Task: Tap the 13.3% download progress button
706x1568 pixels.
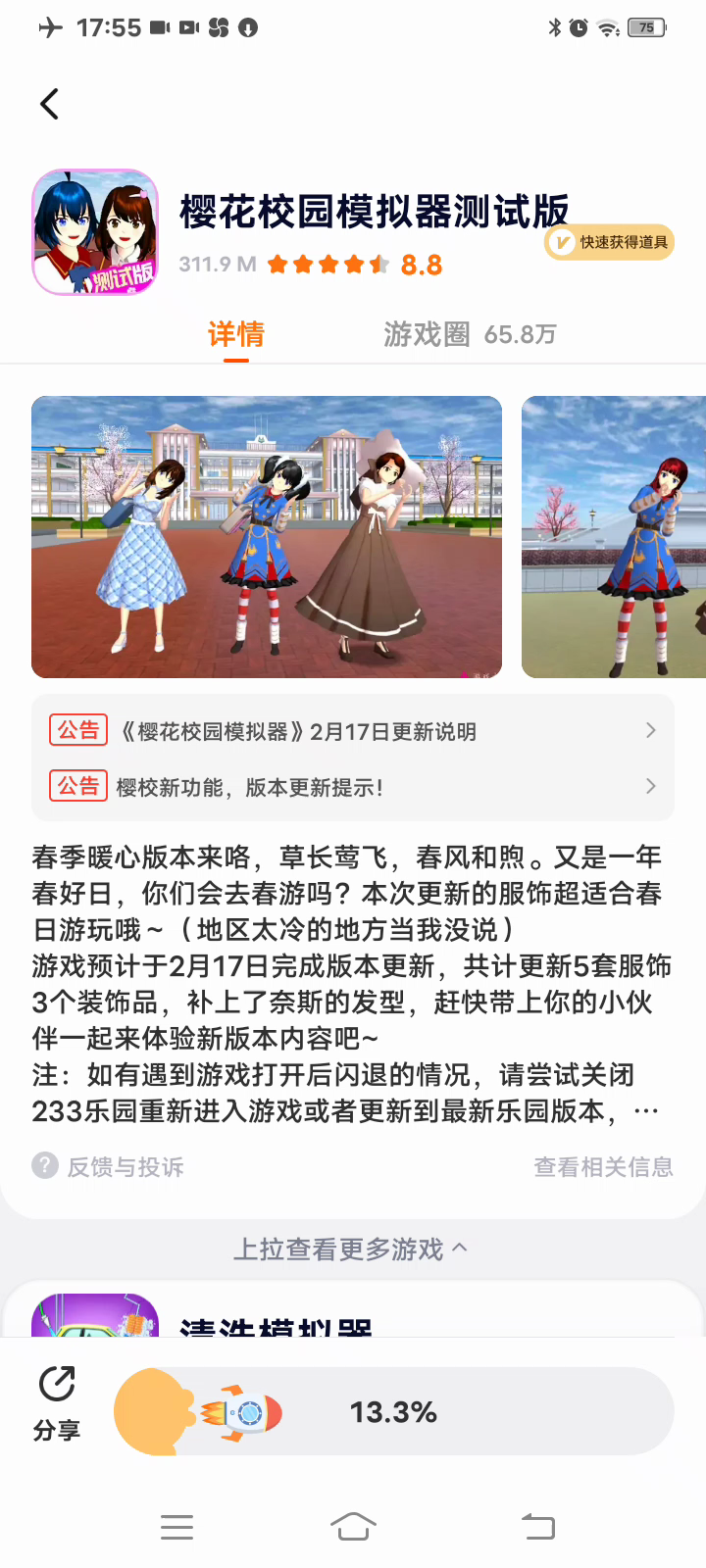Action: click(394, 1412)
